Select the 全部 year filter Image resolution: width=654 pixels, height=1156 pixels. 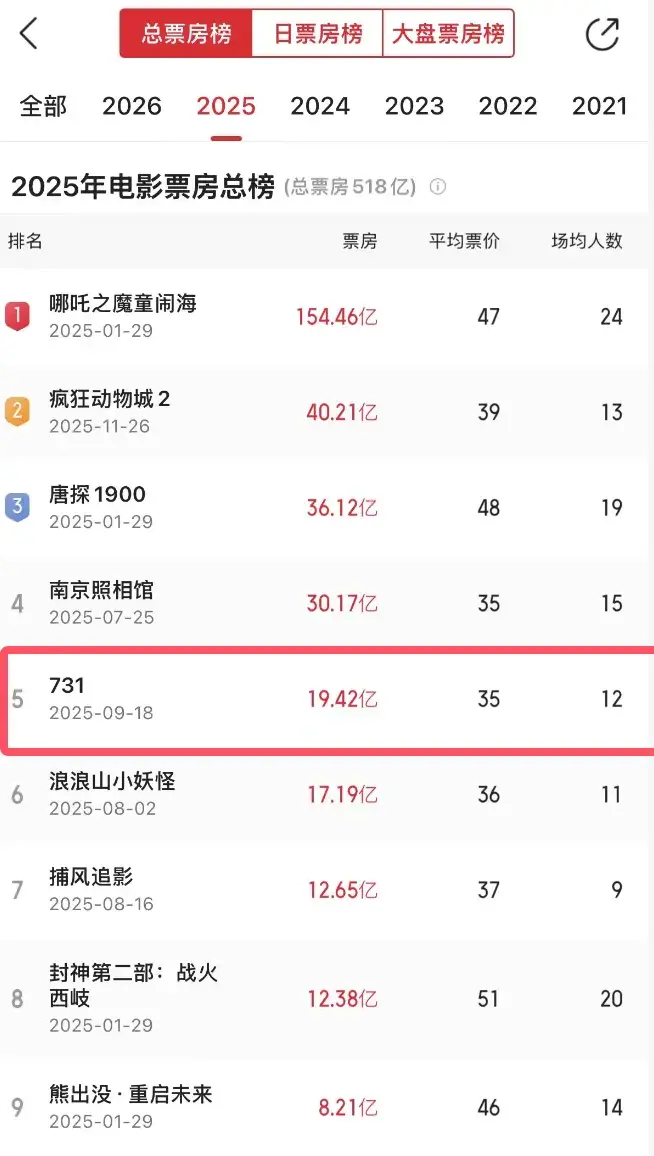point(44,106)
